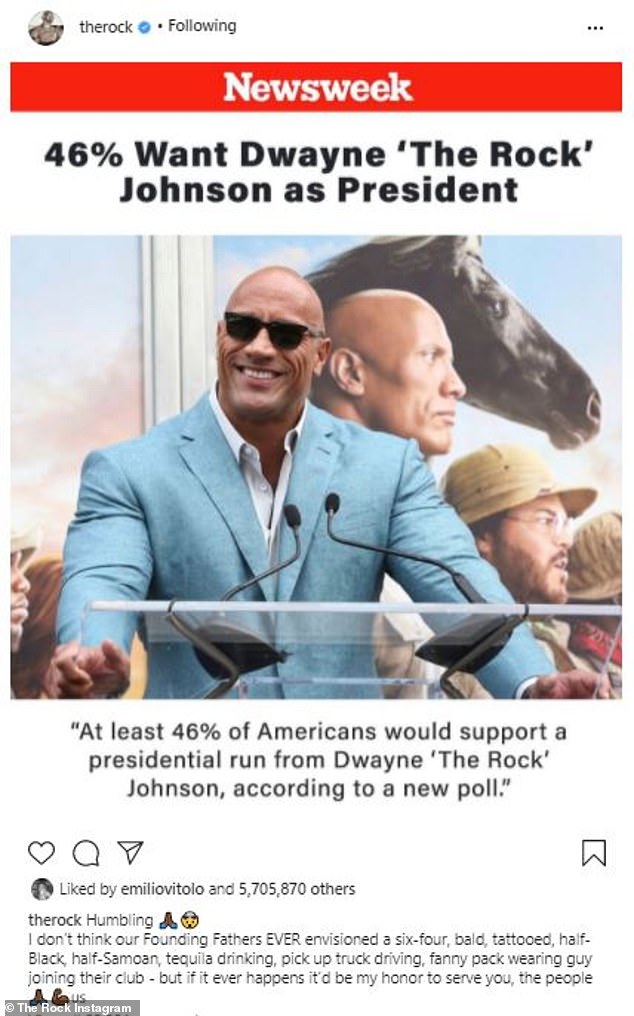This screenshot has width=634, height=1016.
Task: Like this post with the heart icon
Action: click(41, 852)
